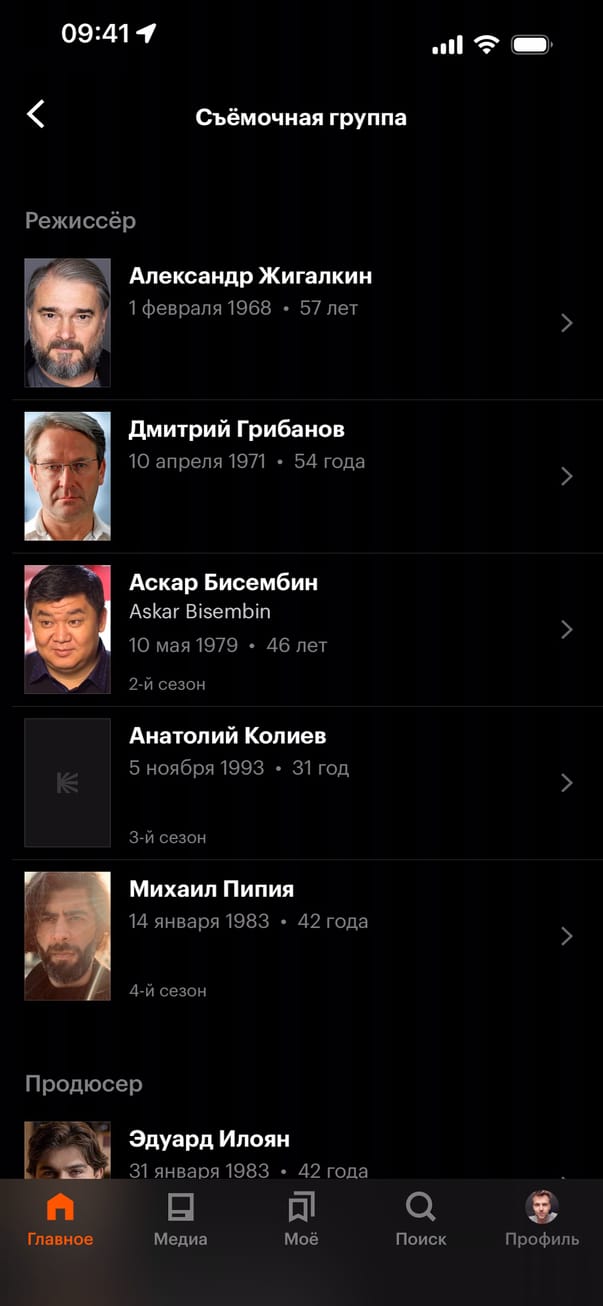The width and height of the screenshot is (603, 1306).
Task: Open Михаил Пипия's person page
Action: tap(300, 936)
